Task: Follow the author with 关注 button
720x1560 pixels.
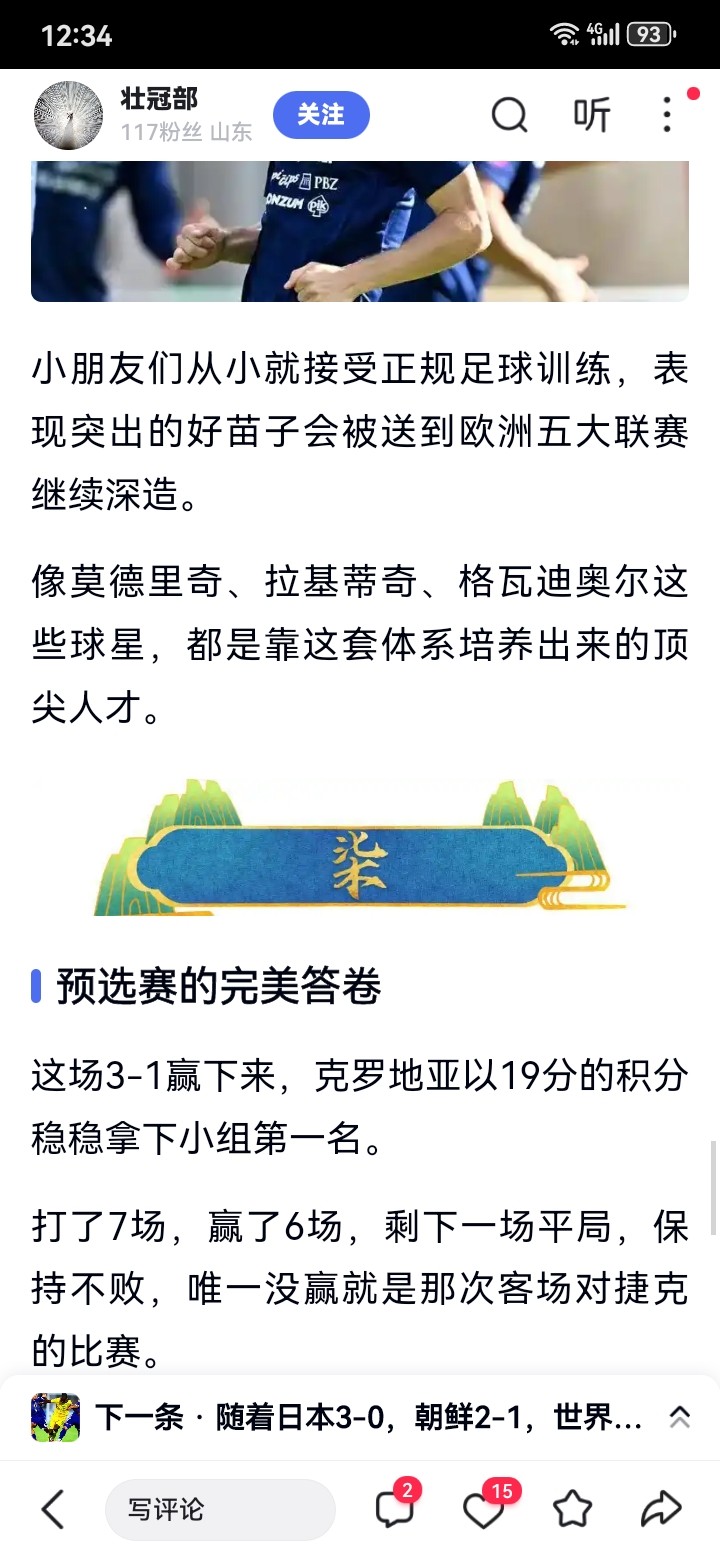Action: click(321, 115)
